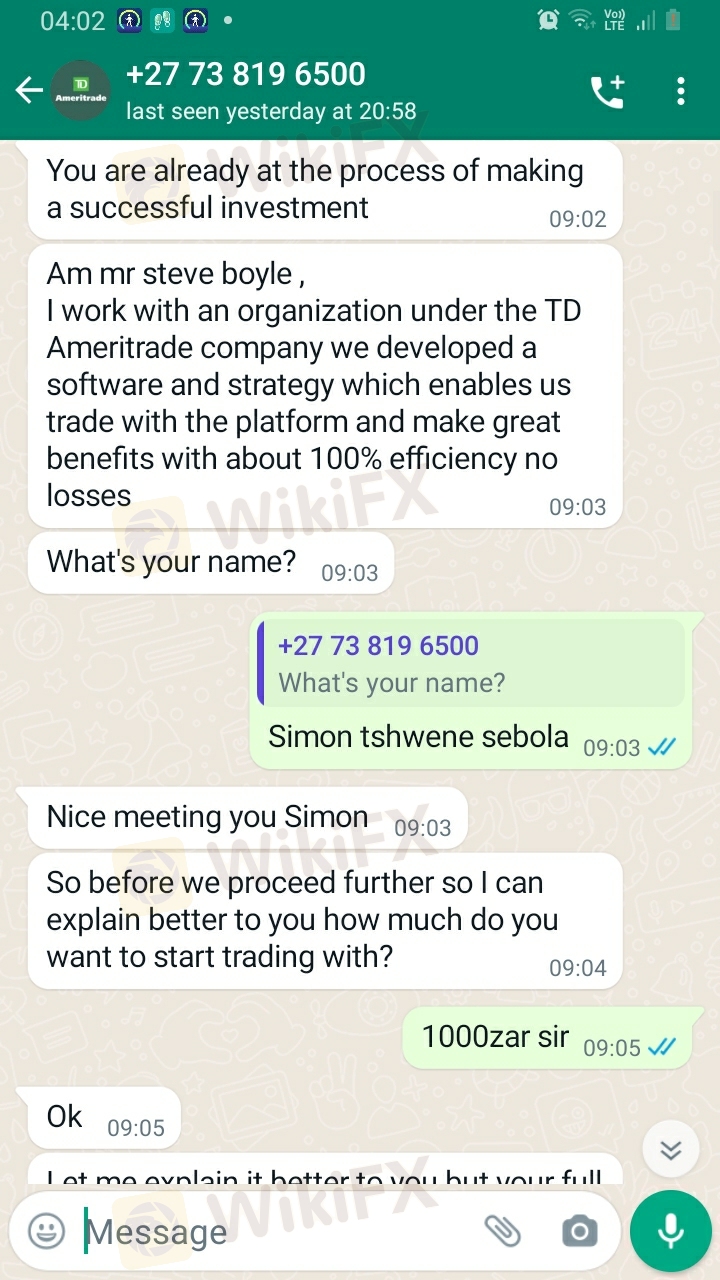This screenshot has height=1280, width=720.
Task: Open contact info for +27 73 819 6500
Action: [x=270, y=91]
